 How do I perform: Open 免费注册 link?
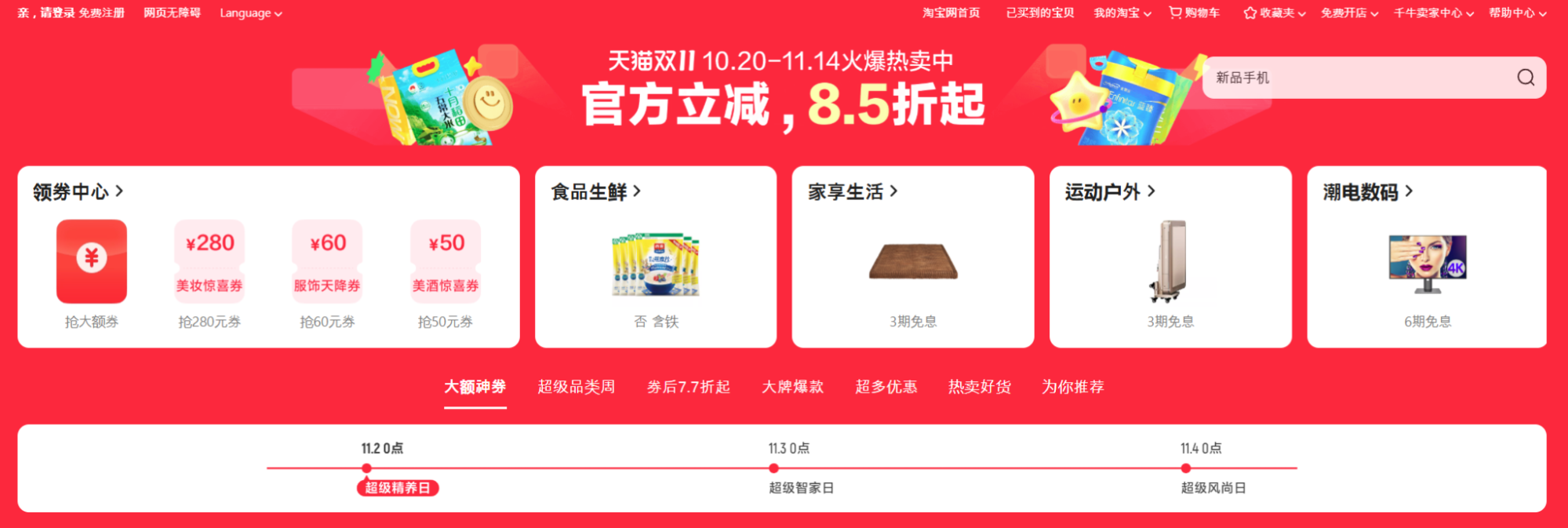[x=101, y=13]
